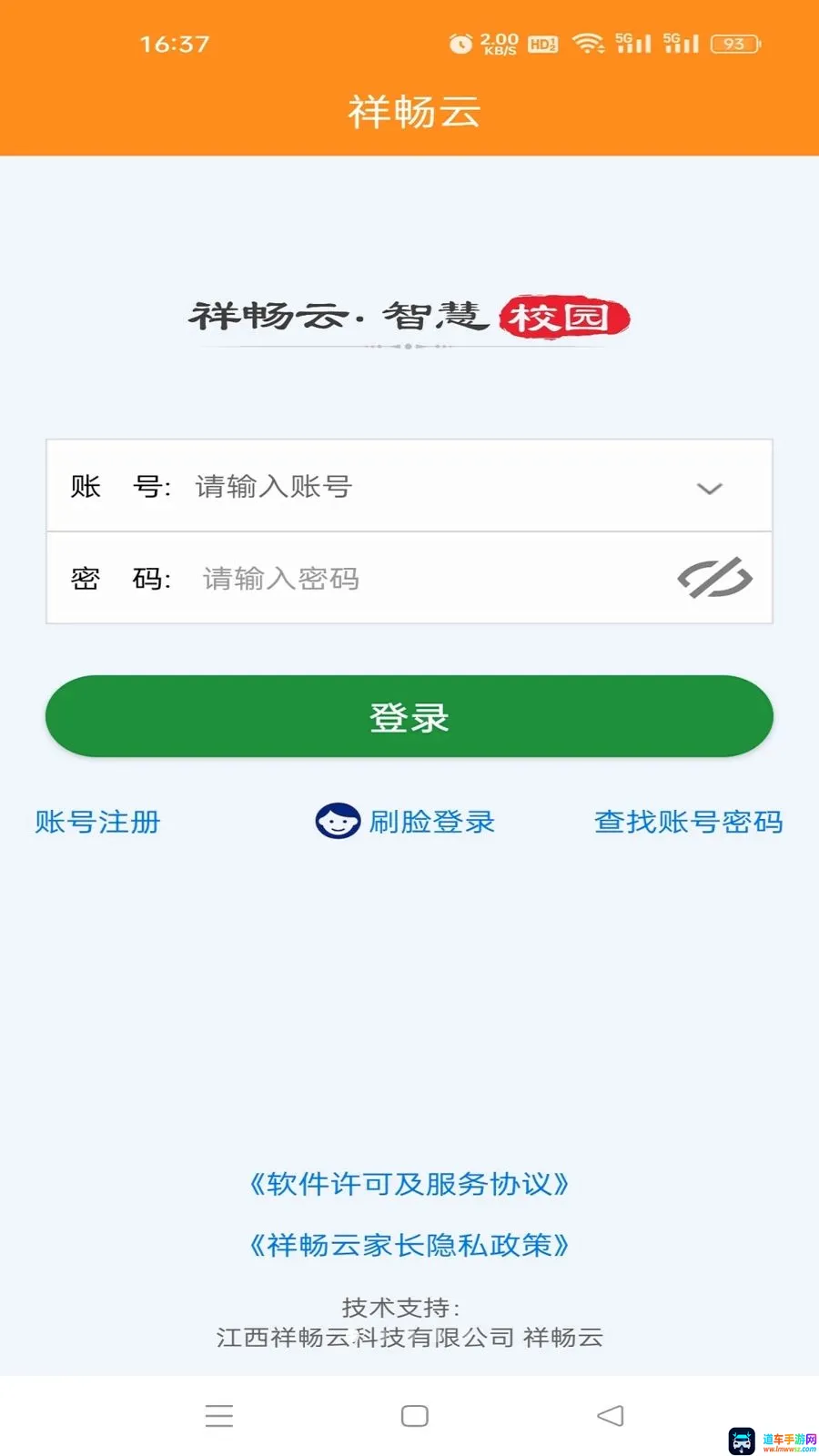This screenshot has width=819, height=1456.
Task: Open 账号注册 to register an account
Action: tap(97, 822)
